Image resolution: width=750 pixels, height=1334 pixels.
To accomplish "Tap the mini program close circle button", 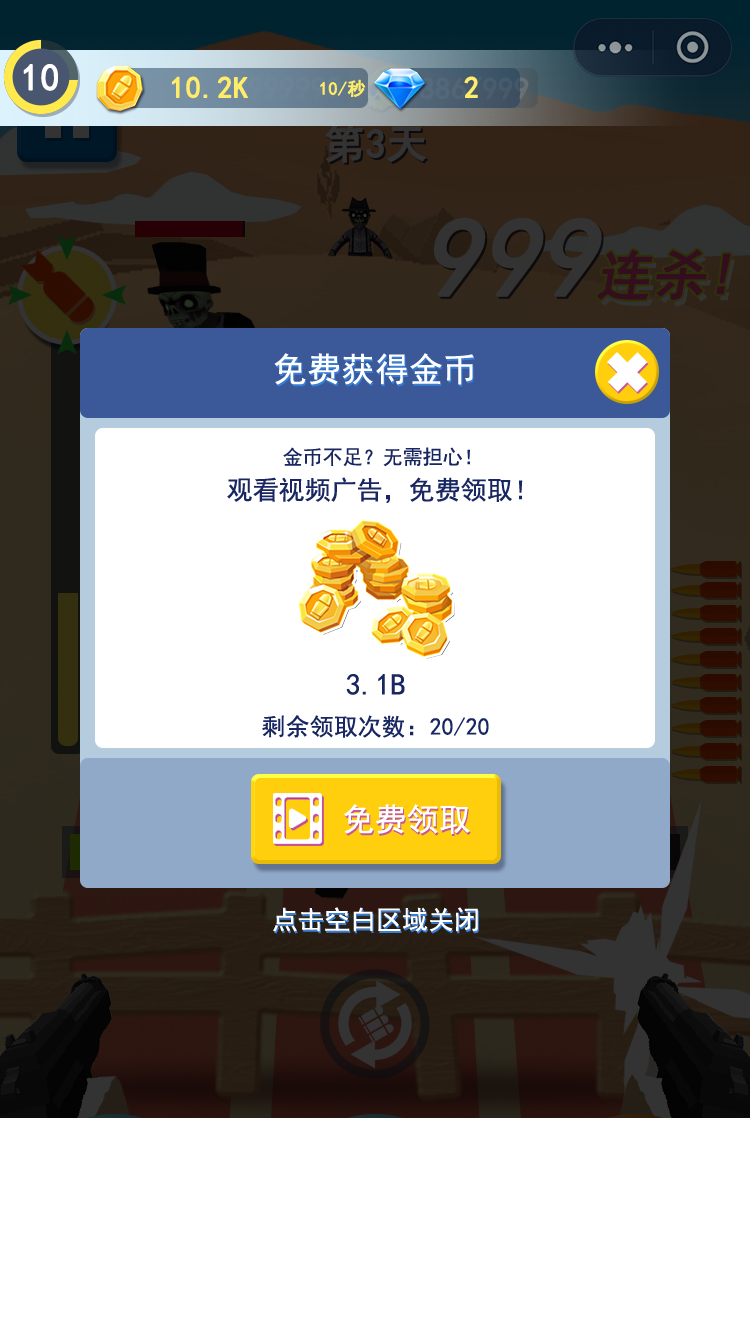I will pyautogui.click(x=692, y=47).
